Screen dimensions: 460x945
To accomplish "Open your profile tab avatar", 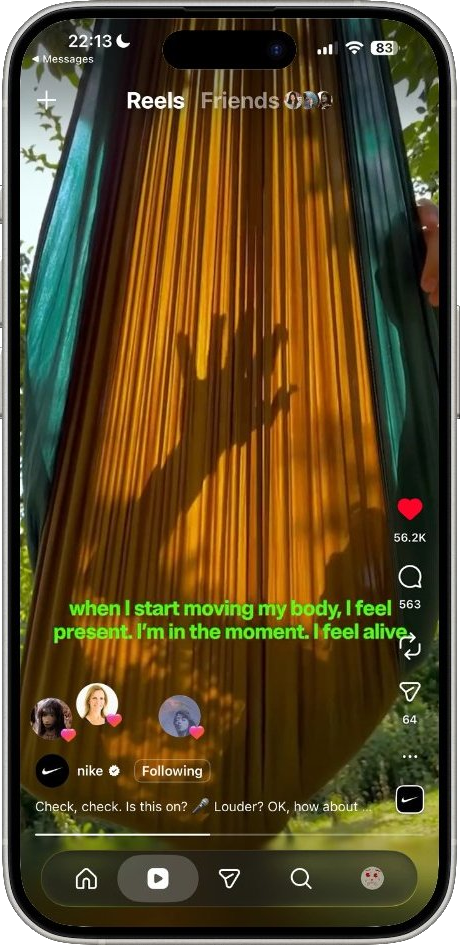I will click(373, 878).
